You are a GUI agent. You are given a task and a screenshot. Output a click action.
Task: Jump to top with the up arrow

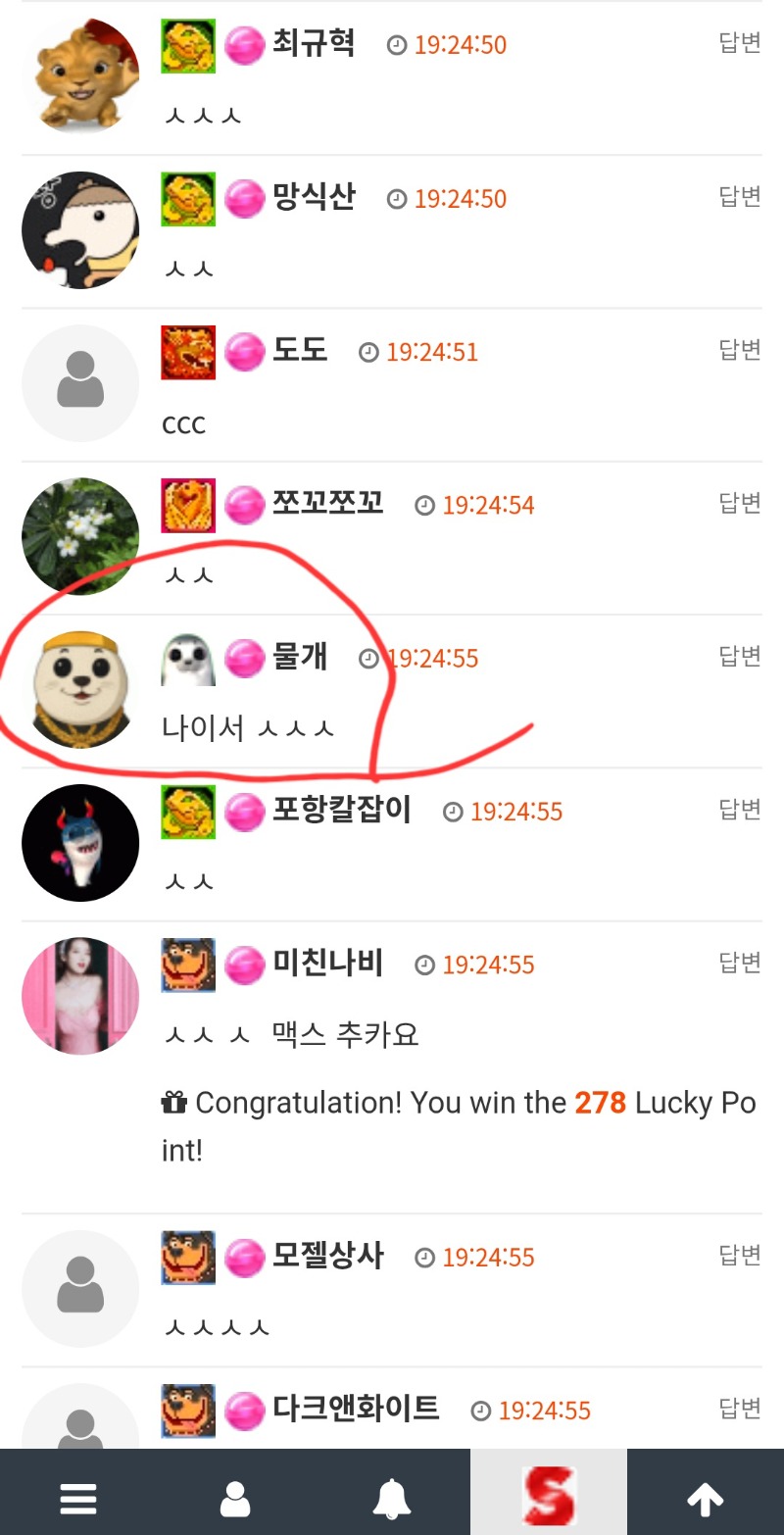coord(706,1497)
